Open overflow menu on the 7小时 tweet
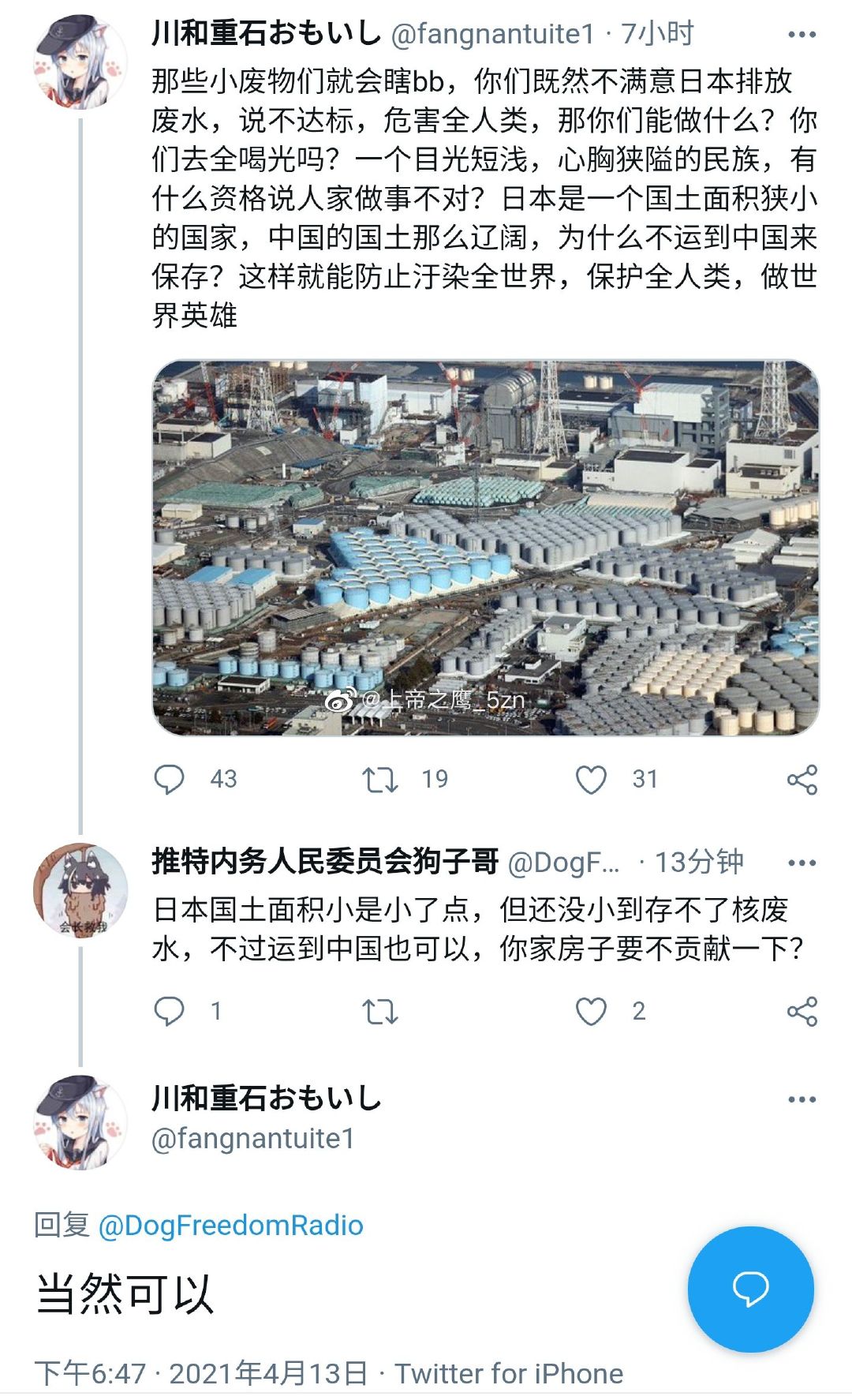The image size is (852, 1400). pyautogui.click(x=802, y=35)
